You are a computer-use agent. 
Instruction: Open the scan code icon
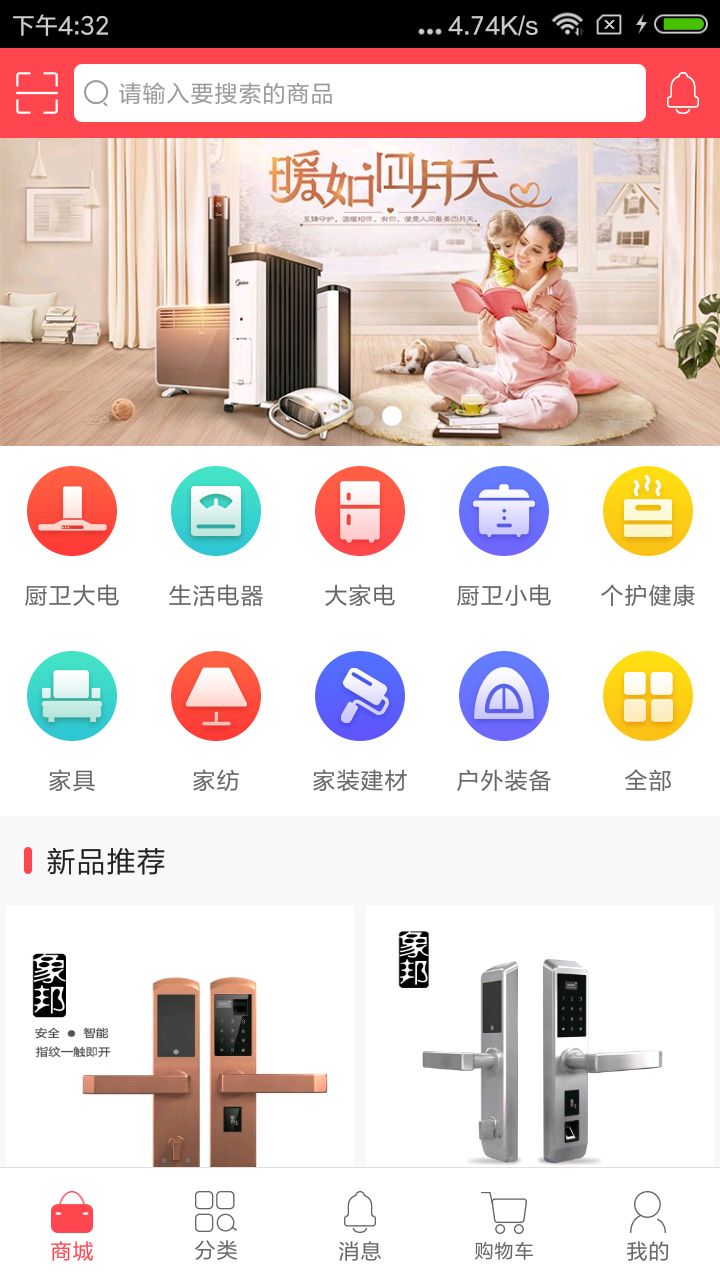[x=37, y=93]
